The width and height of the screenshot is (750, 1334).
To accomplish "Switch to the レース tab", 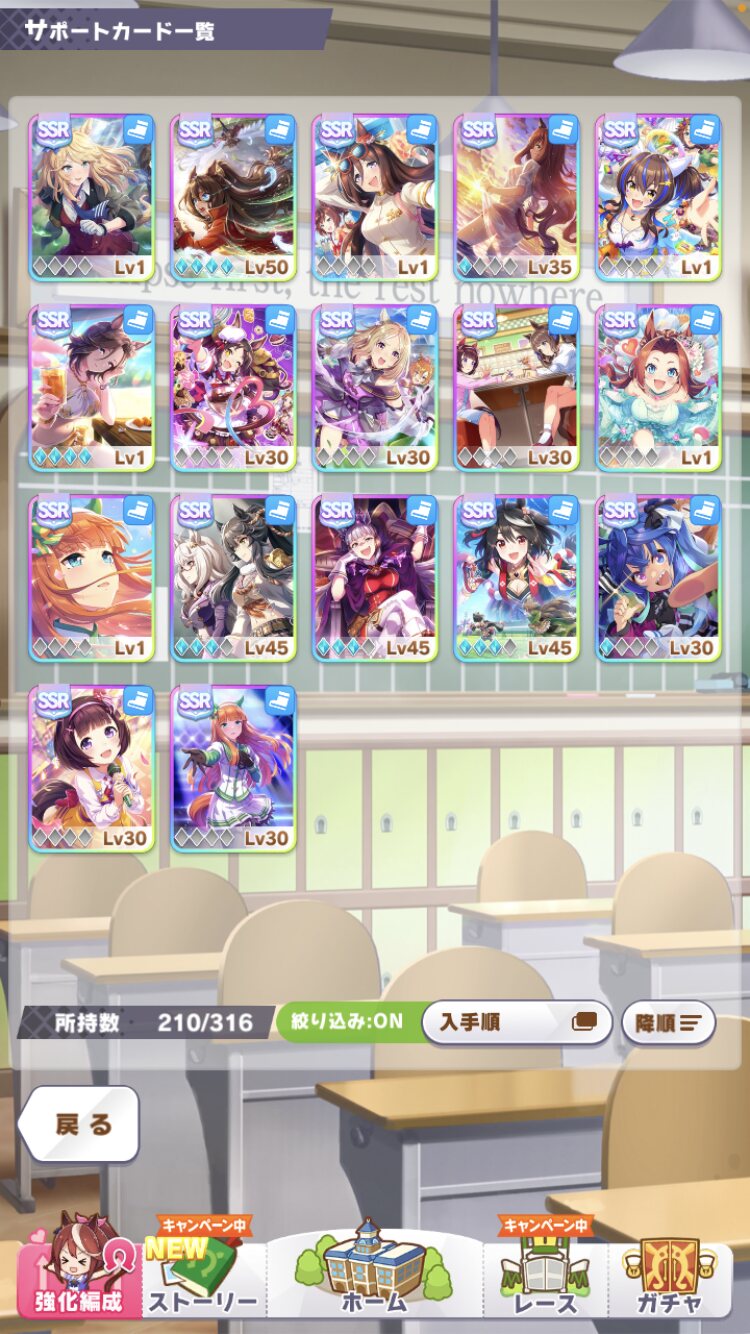I will 546,1274.
